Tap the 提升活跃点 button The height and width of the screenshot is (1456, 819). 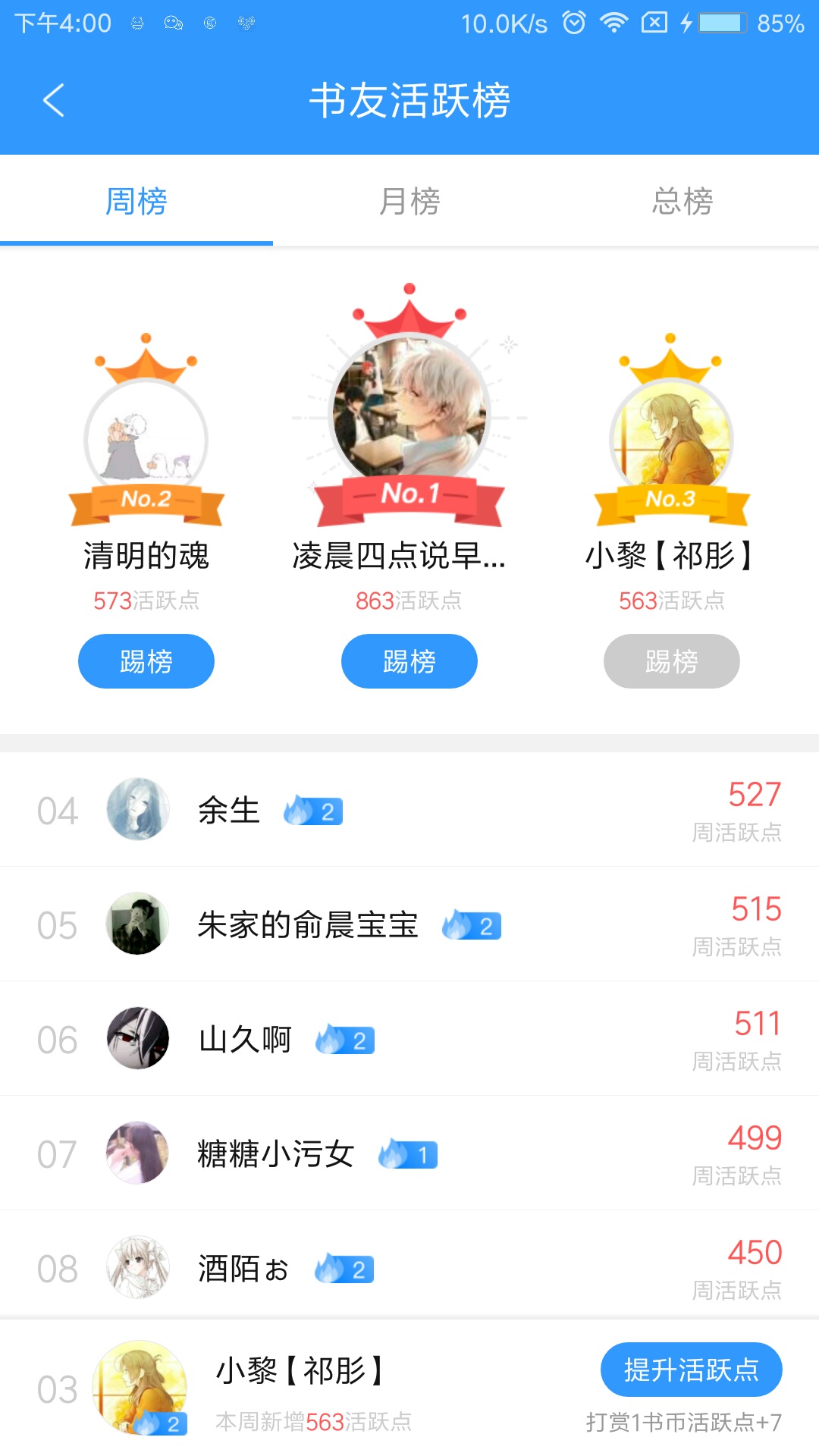point(692,1370)
